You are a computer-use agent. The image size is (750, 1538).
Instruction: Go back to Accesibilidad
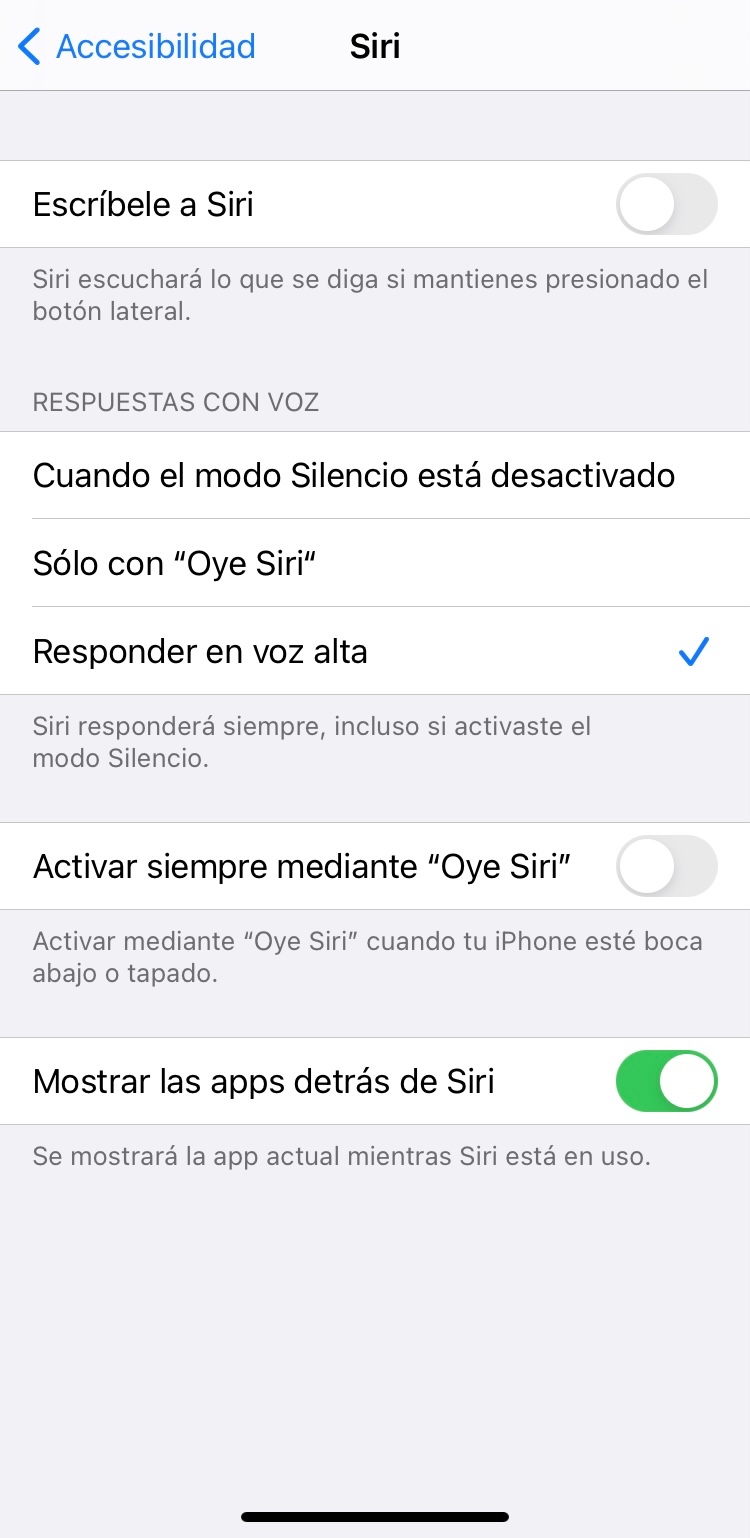coord(137,46)
